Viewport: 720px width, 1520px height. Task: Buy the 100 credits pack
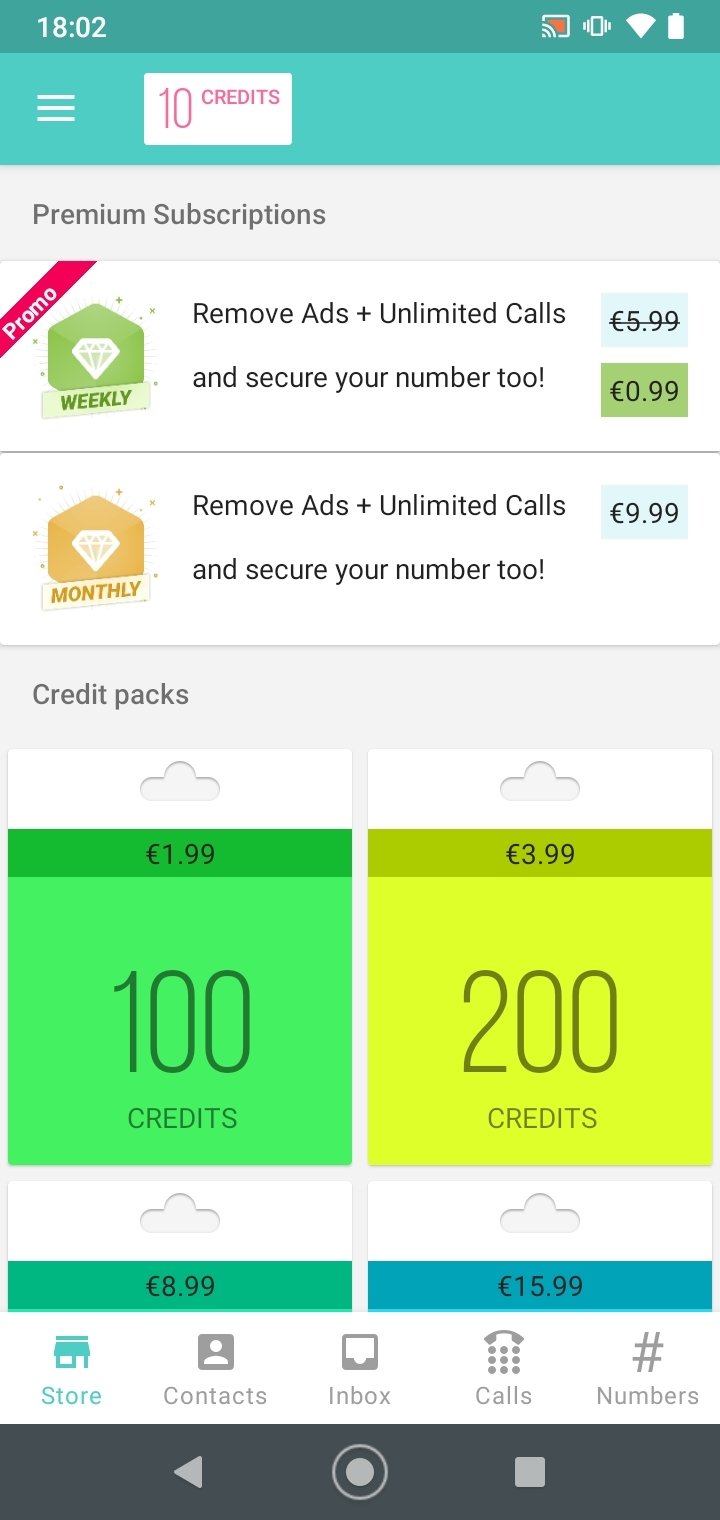180,957
